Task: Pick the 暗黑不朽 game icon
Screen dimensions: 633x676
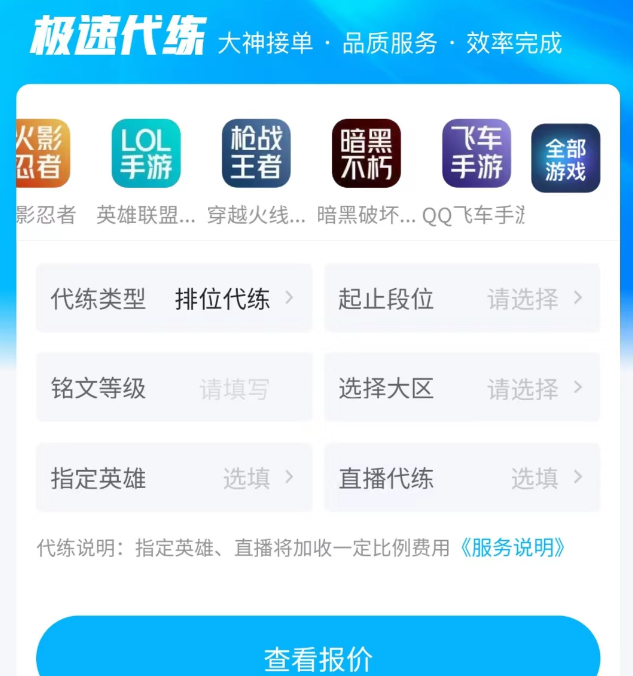Action: click(366, 154)
